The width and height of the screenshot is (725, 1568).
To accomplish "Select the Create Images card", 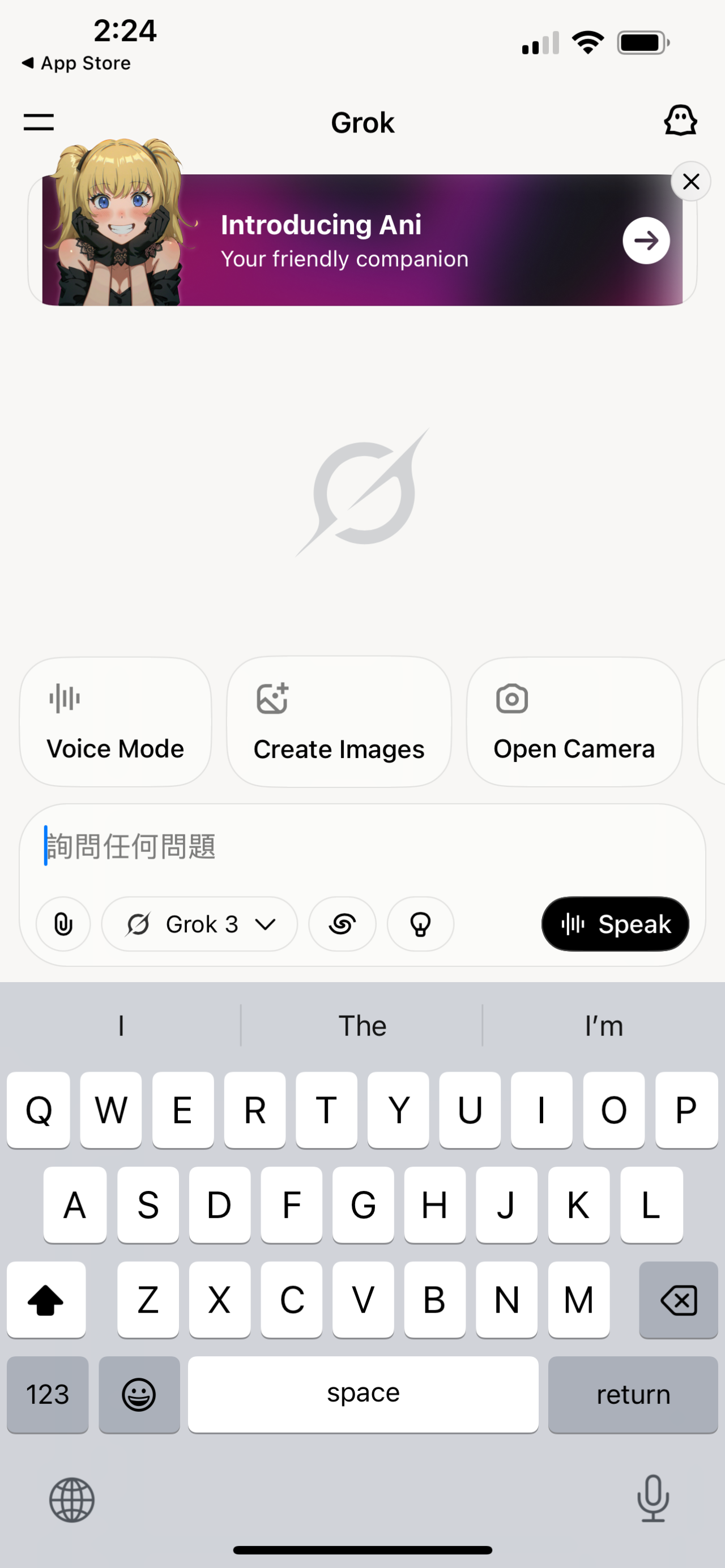I will tap(339, 722).
